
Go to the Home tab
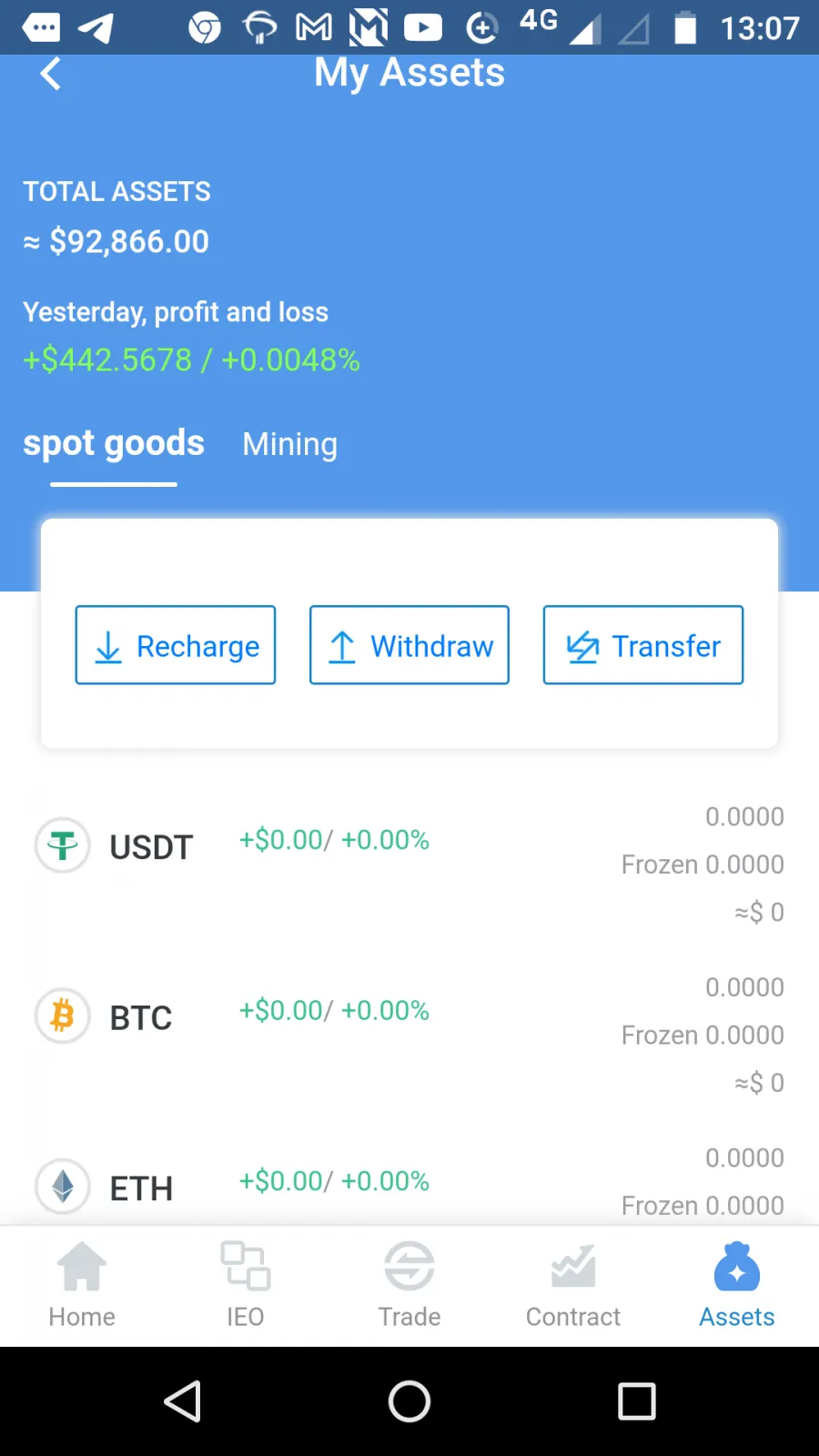(82, 1286)
